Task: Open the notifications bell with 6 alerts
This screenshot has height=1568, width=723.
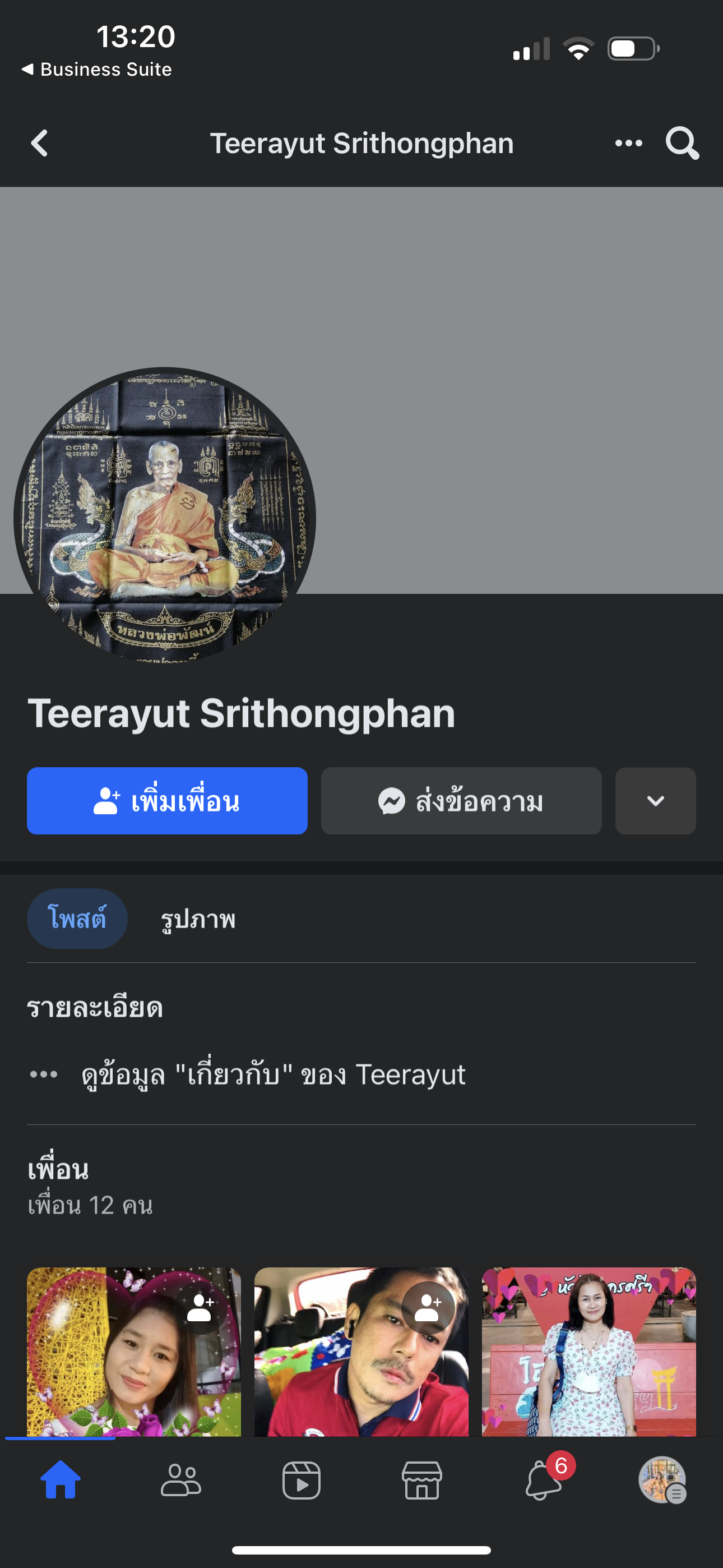Action: click(x=543, y=1481)
